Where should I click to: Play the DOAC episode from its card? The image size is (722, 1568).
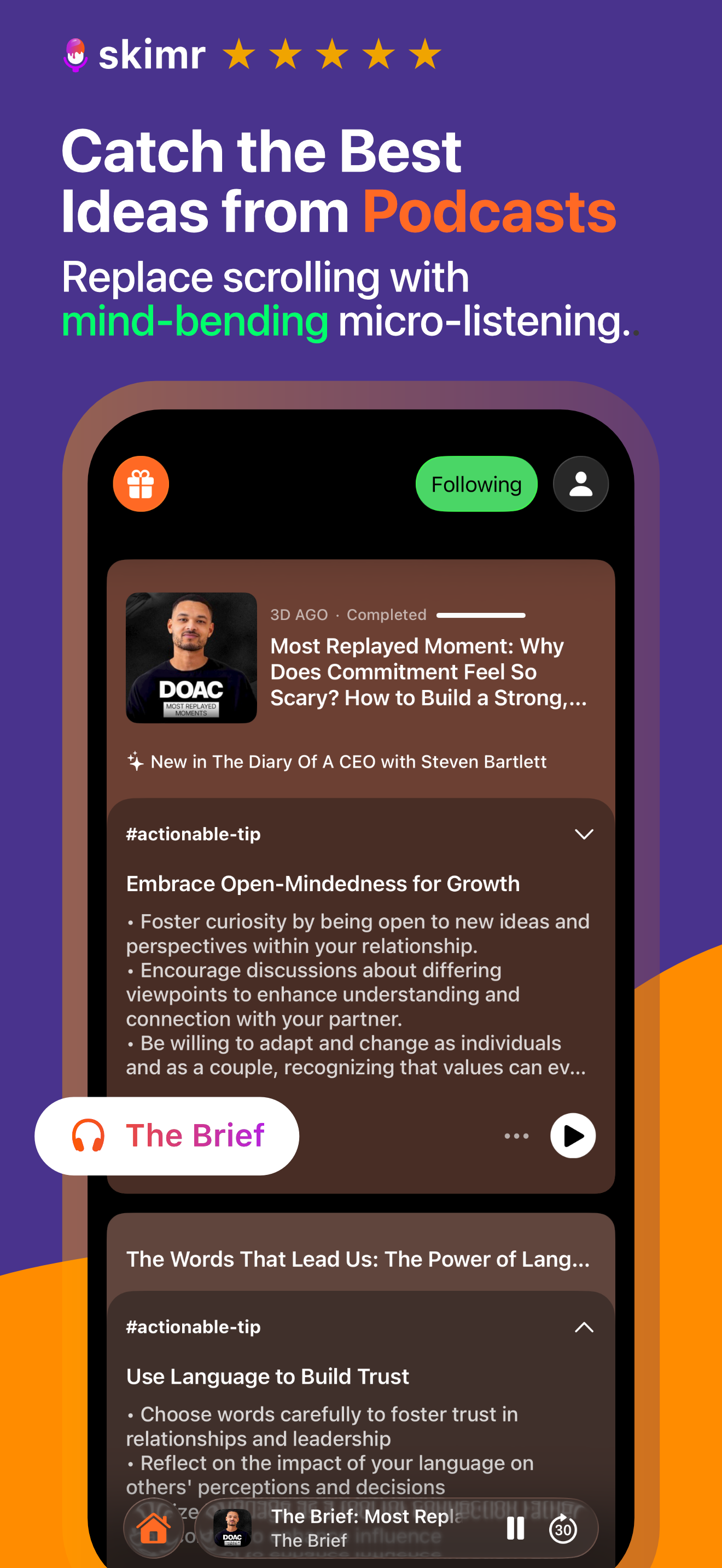pyautogui.click(x=571, y=1134)
